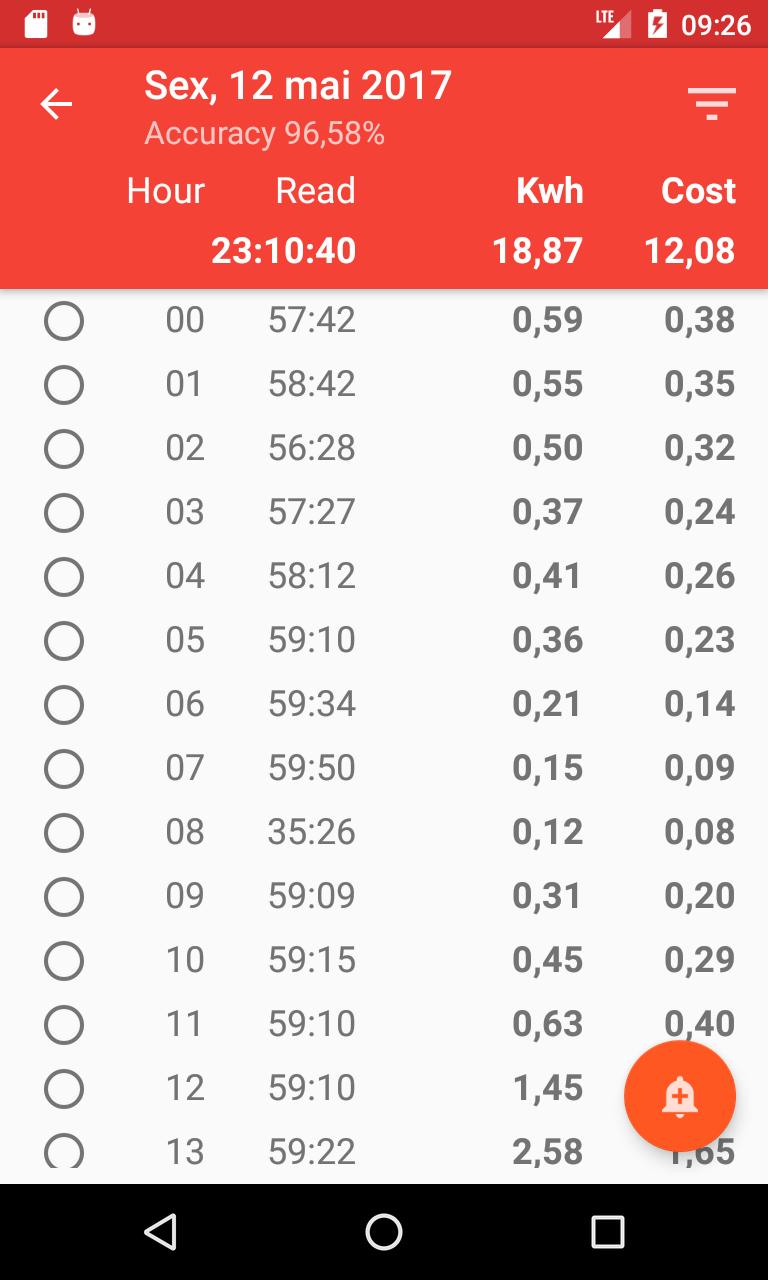The width and height of the screenshot is (768, 1280).
Task: Tap the Accuracy 96,58% label
Action: pos(265,132)
